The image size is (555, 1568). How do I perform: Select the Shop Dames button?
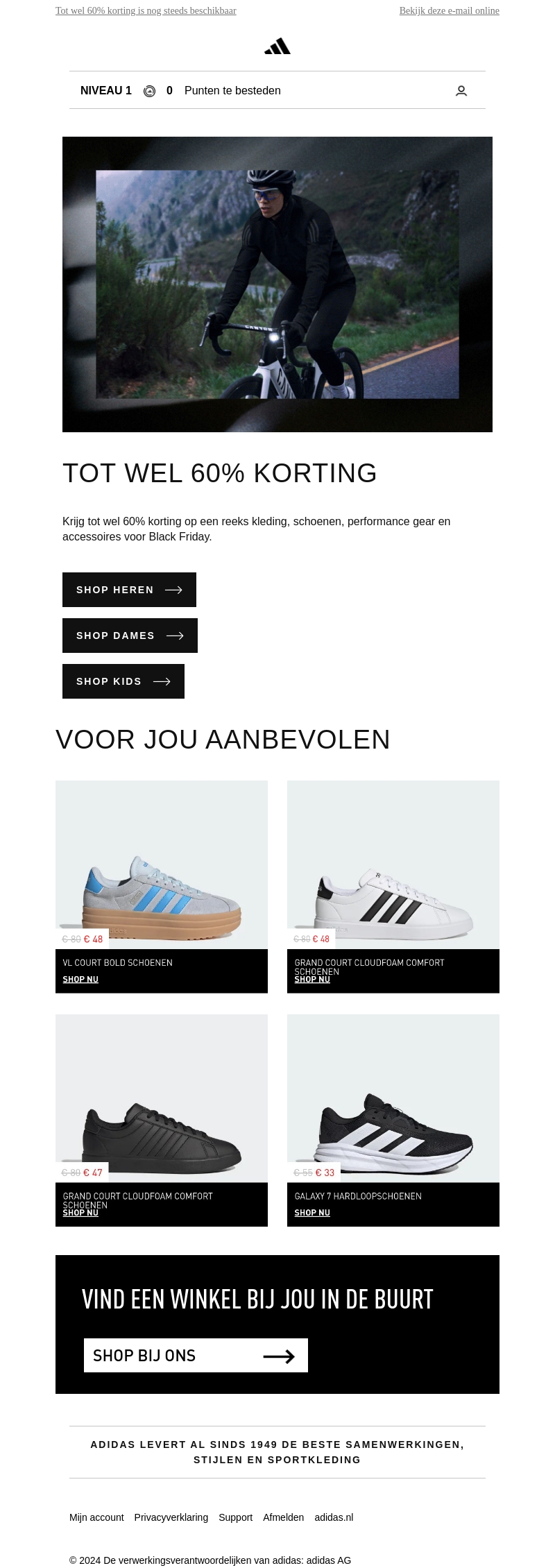130,636
